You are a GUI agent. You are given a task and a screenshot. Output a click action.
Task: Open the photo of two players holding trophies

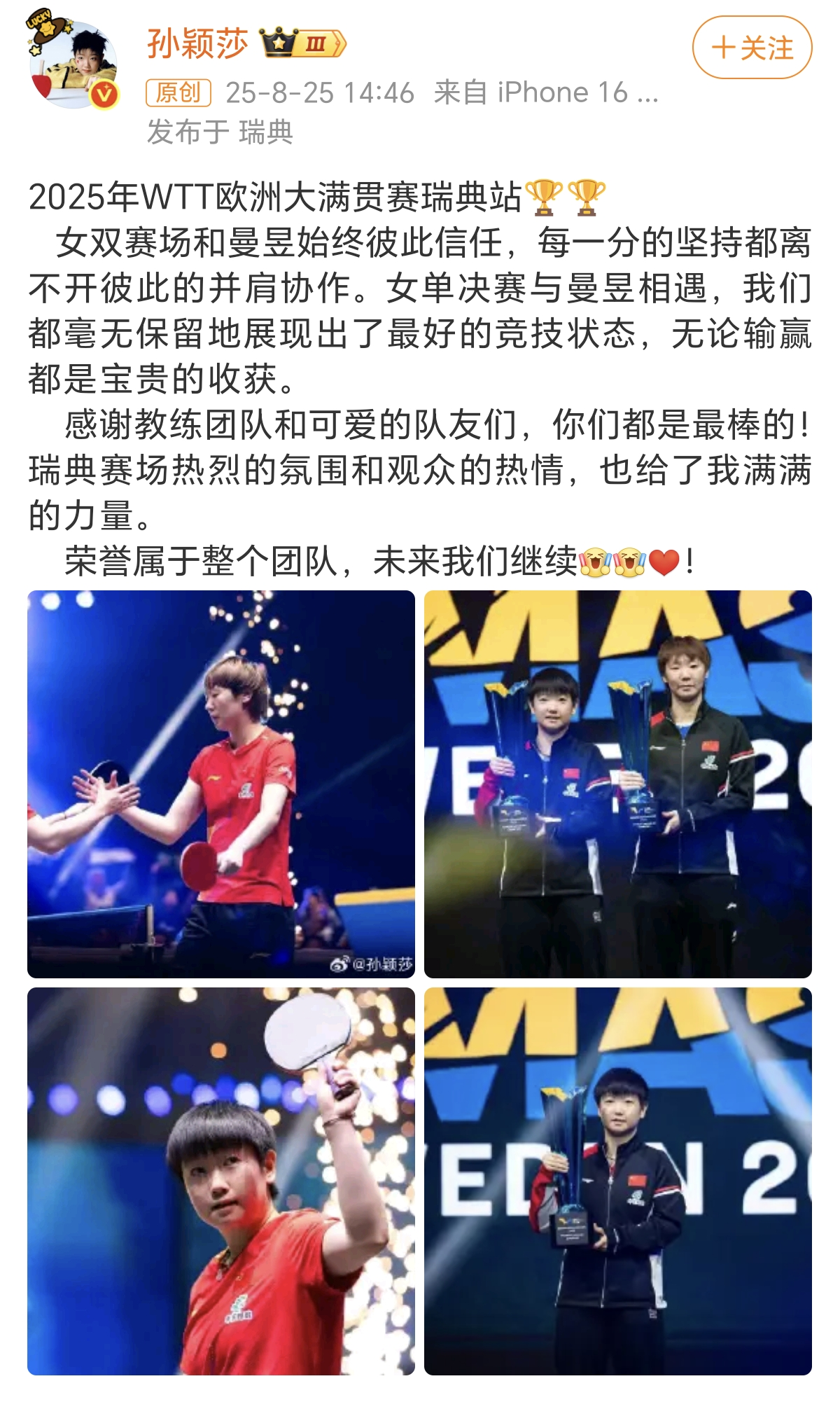(618, 784)
